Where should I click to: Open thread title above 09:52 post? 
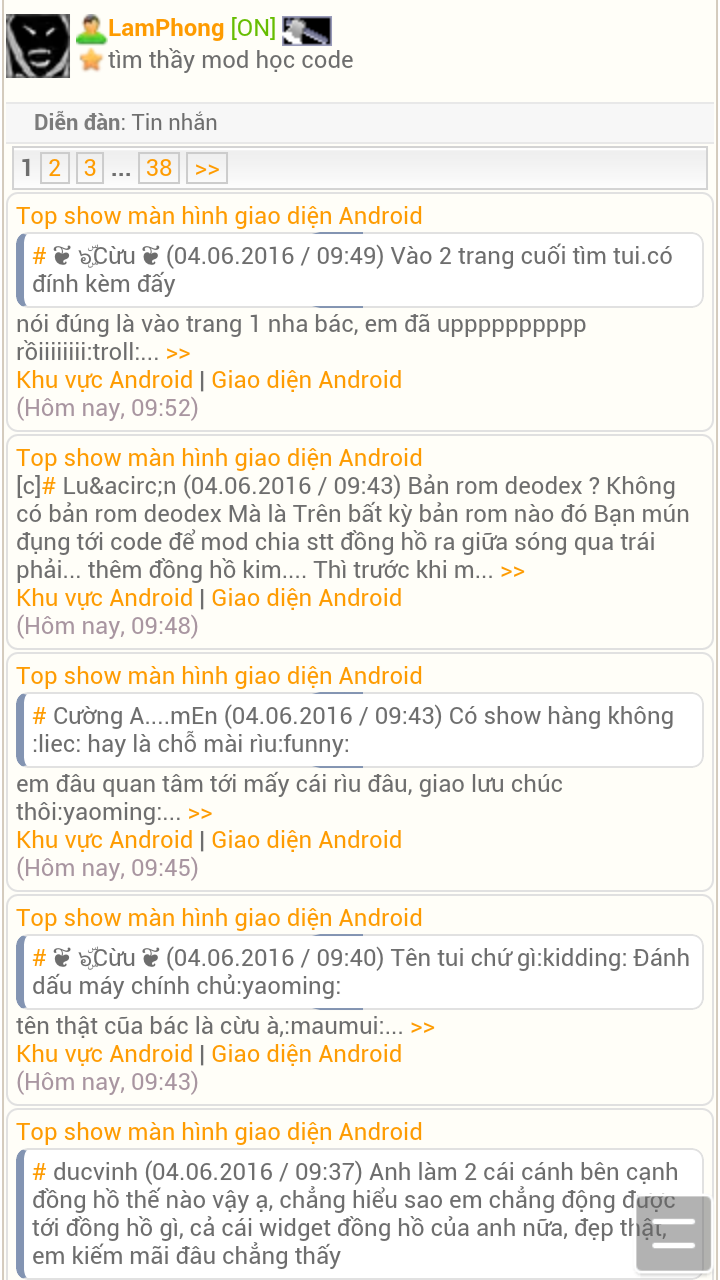220,216
